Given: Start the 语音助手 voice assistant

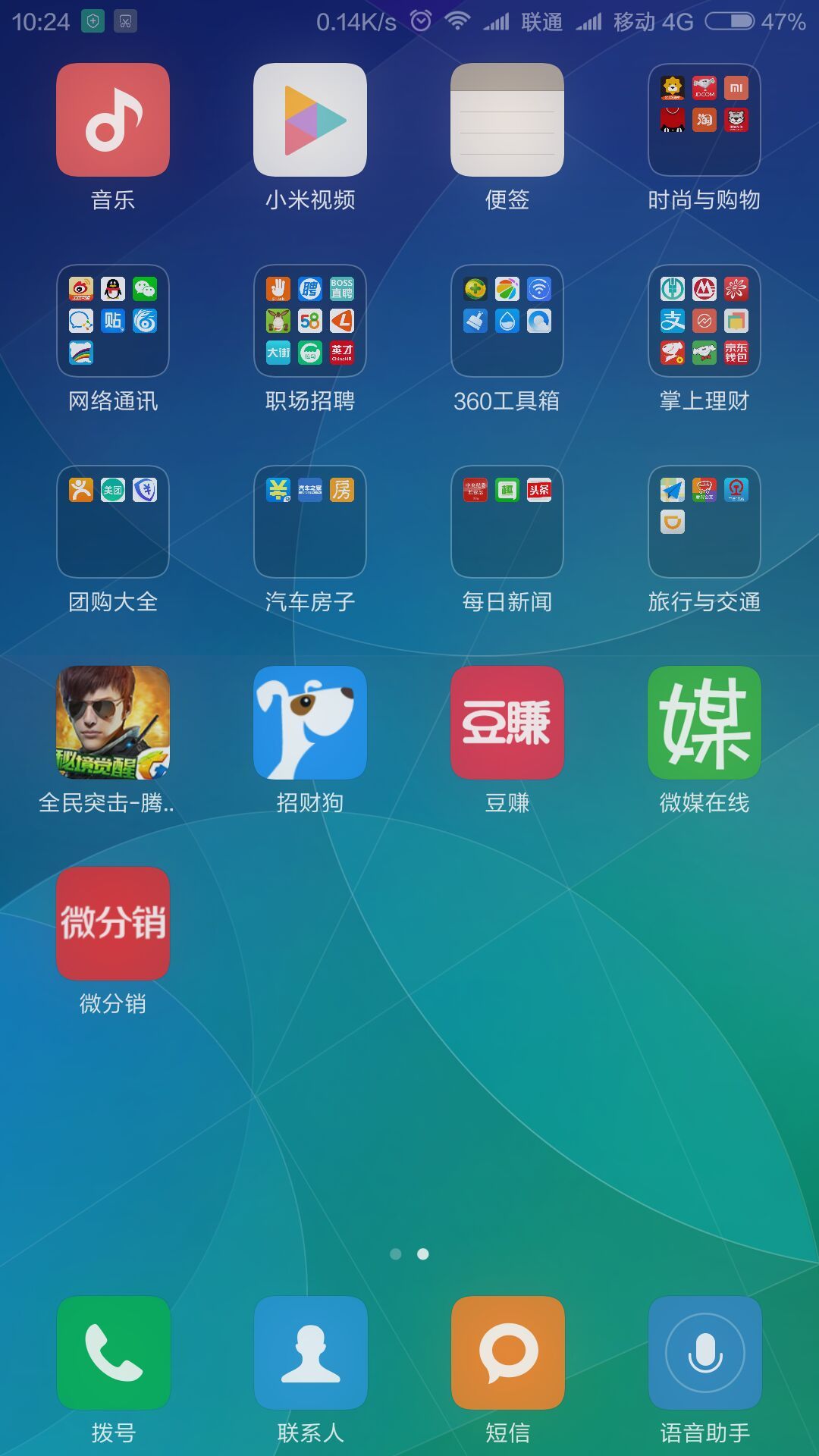Looking at the screenshot, I should pos(704,1353).
